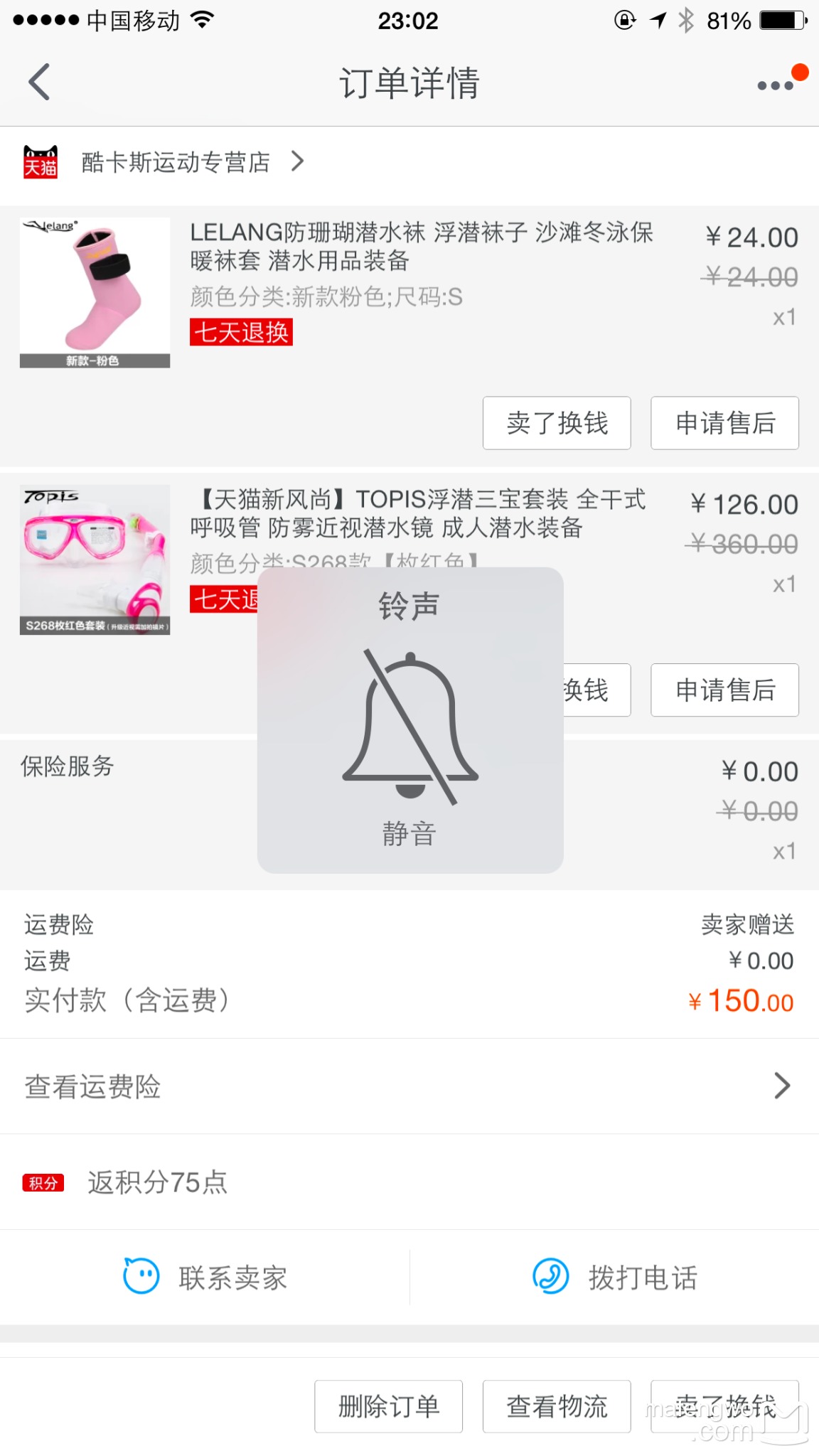819x1456 pixels.
Task: Request 申请售后 for the LELANG socks
Action: click(724, 423)
